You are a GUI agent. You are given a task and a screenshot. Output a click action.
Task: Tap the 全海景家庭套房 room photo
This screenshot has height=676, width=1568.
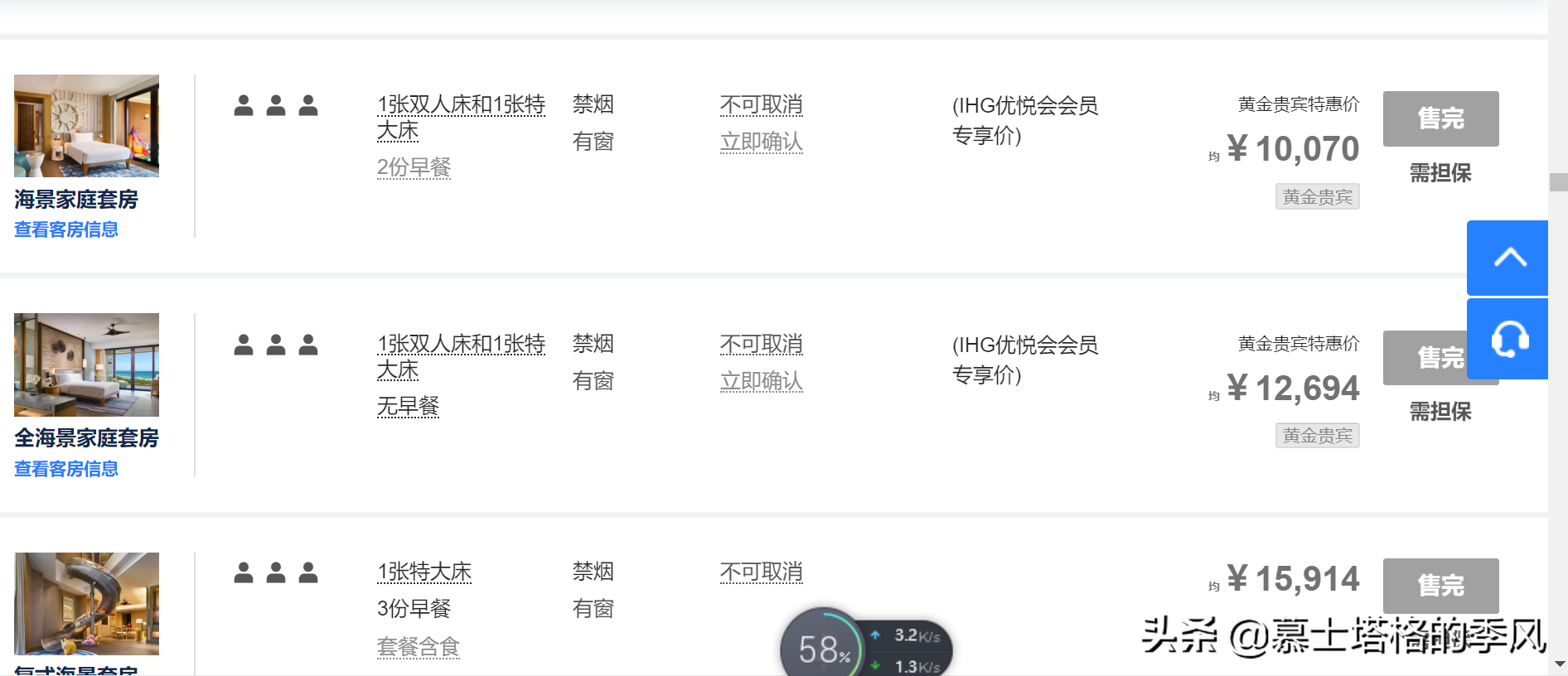pyautogui.click(x=86, y=365)
